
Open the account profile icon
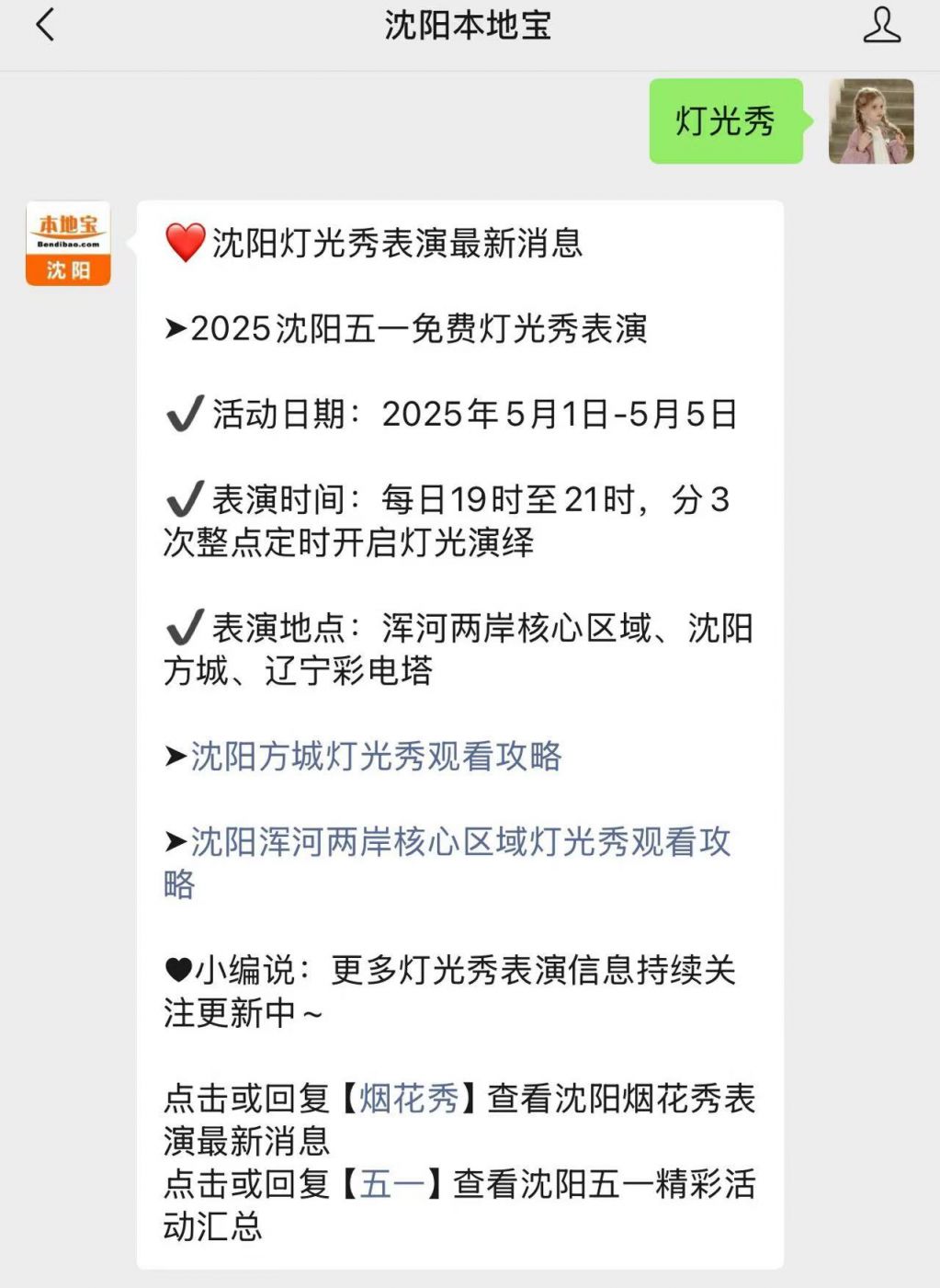pyautogui.click(x=880, y=25)
